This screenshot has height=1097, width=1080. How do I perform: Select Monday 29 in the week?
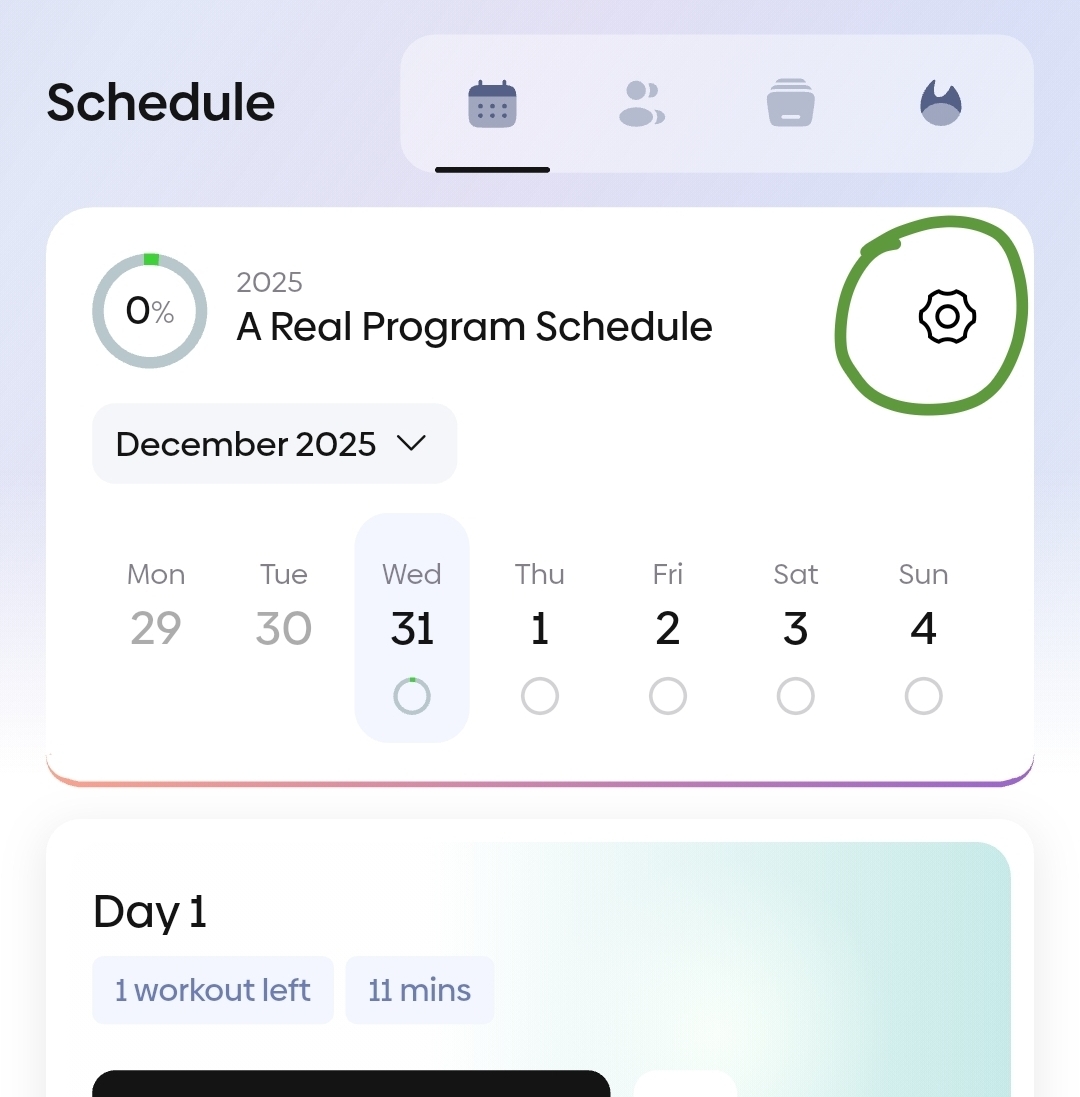point(156,628)
